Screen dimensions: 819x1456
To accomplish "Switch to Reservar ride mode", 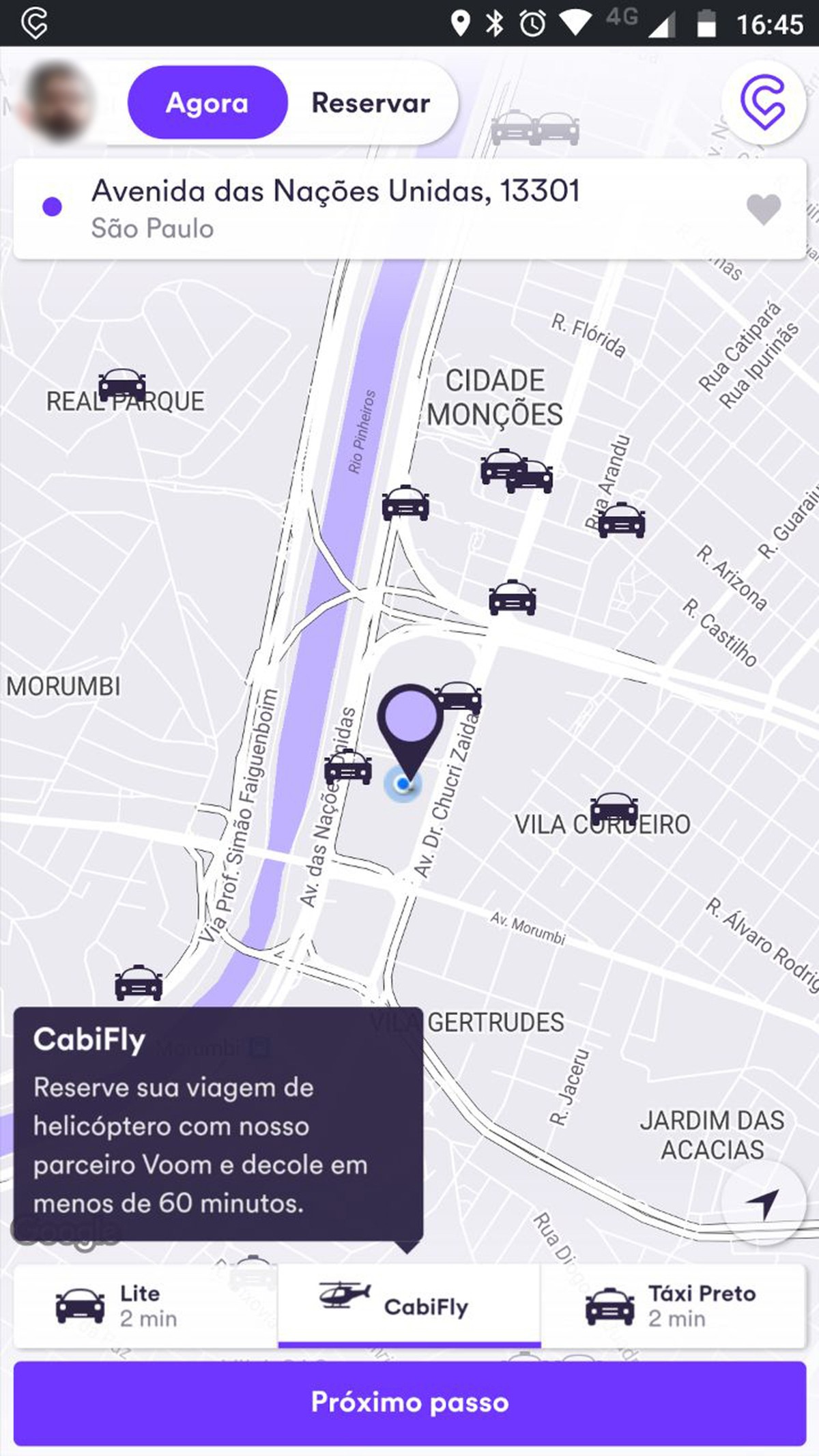I will coord(371,103).
